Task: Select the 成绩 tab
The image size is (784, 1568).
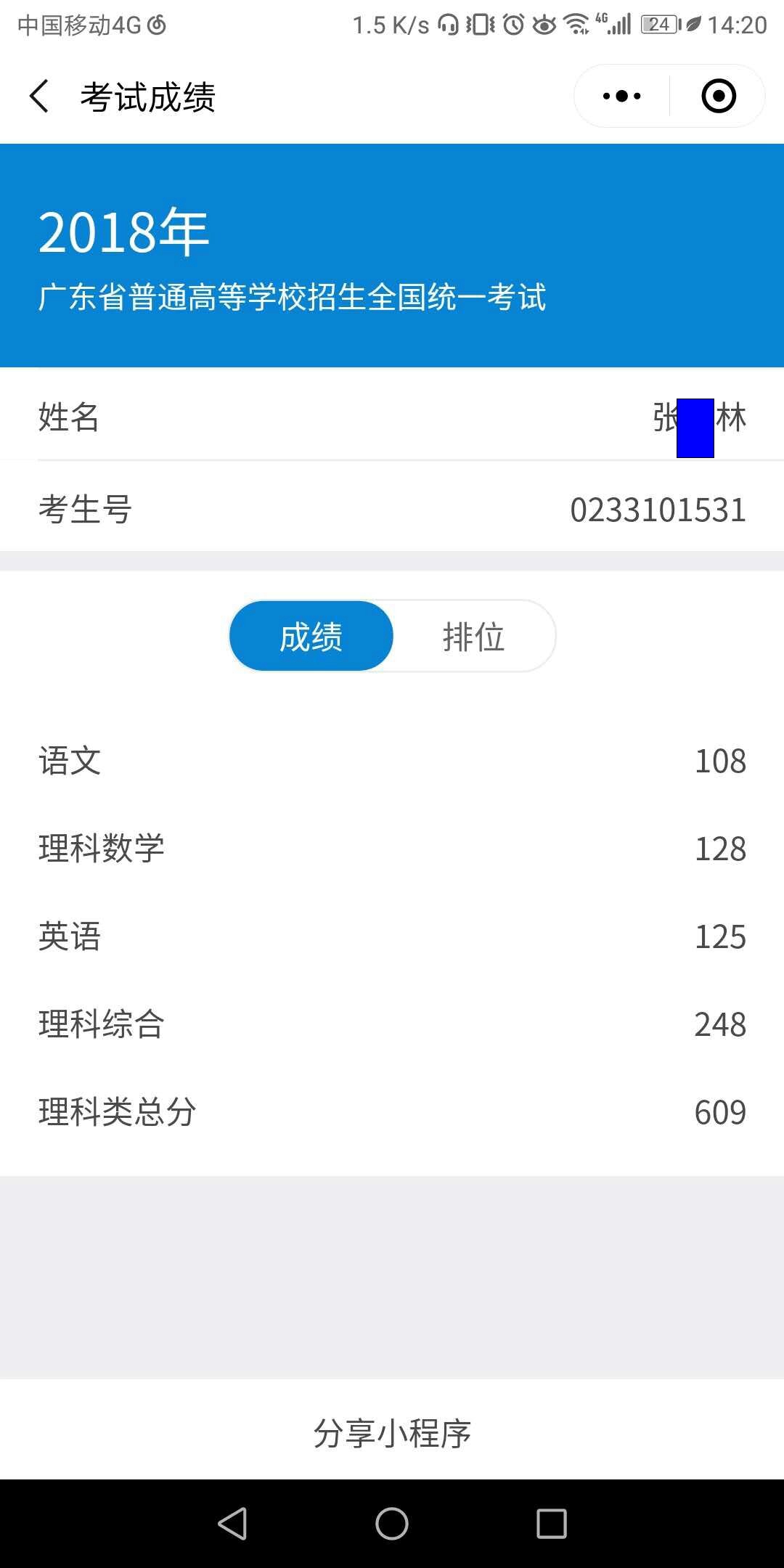Action: [x=311, y=636]
